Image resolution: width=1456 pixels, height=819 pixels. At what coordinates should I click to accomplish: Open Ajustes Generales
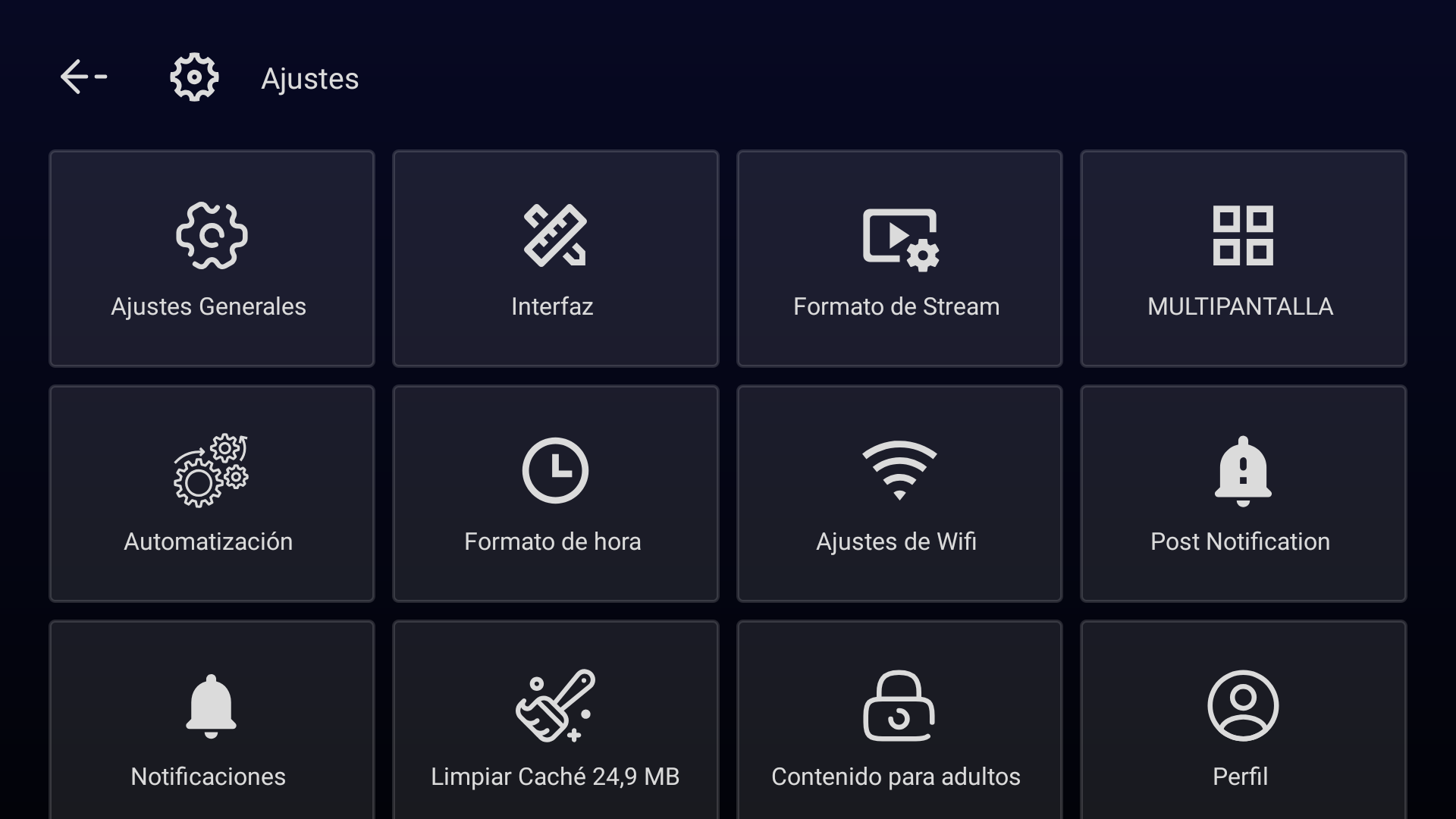pos(212,259)
